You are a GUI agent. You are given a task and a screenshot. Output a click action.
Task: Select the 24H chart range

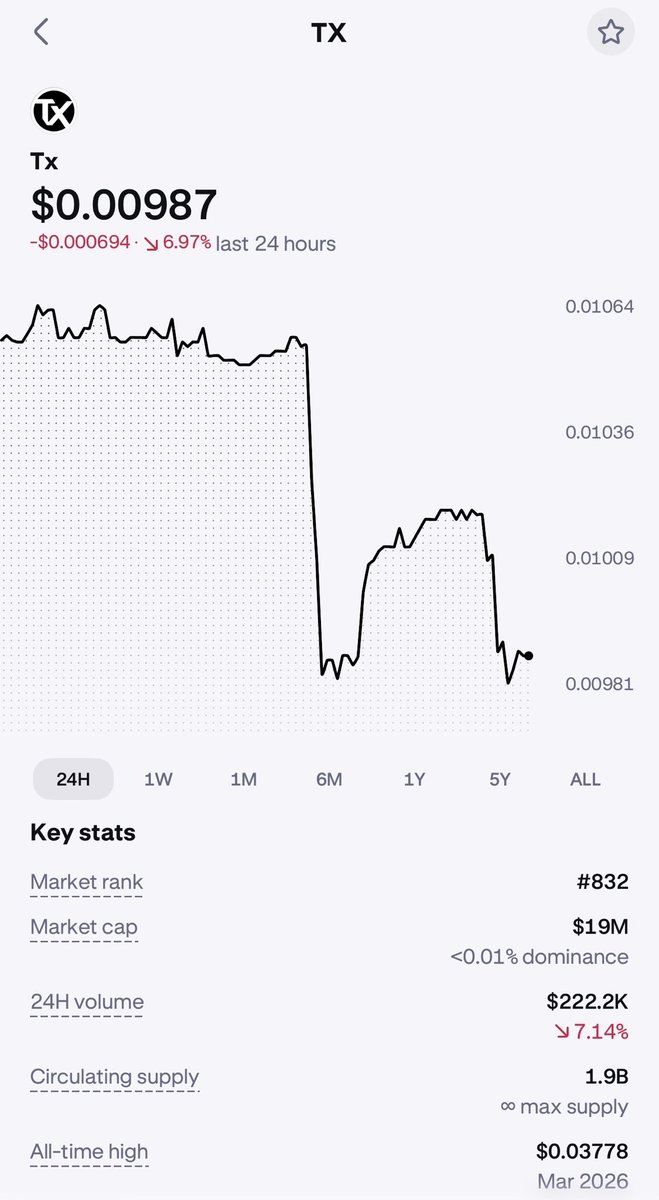tap(73, 779)
